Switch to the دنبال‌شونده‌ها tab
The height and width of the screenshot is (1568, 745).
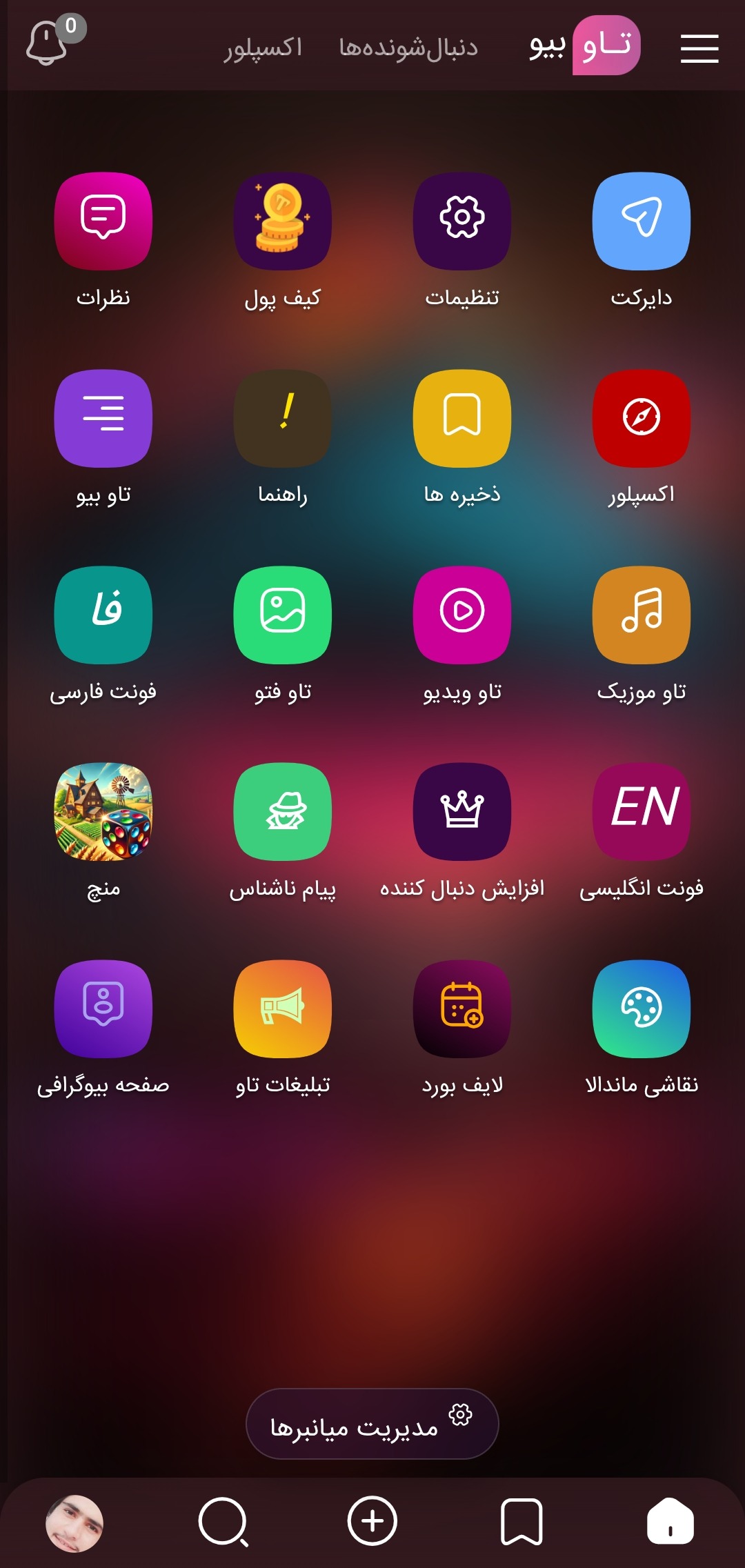click(x=408, y=48)
